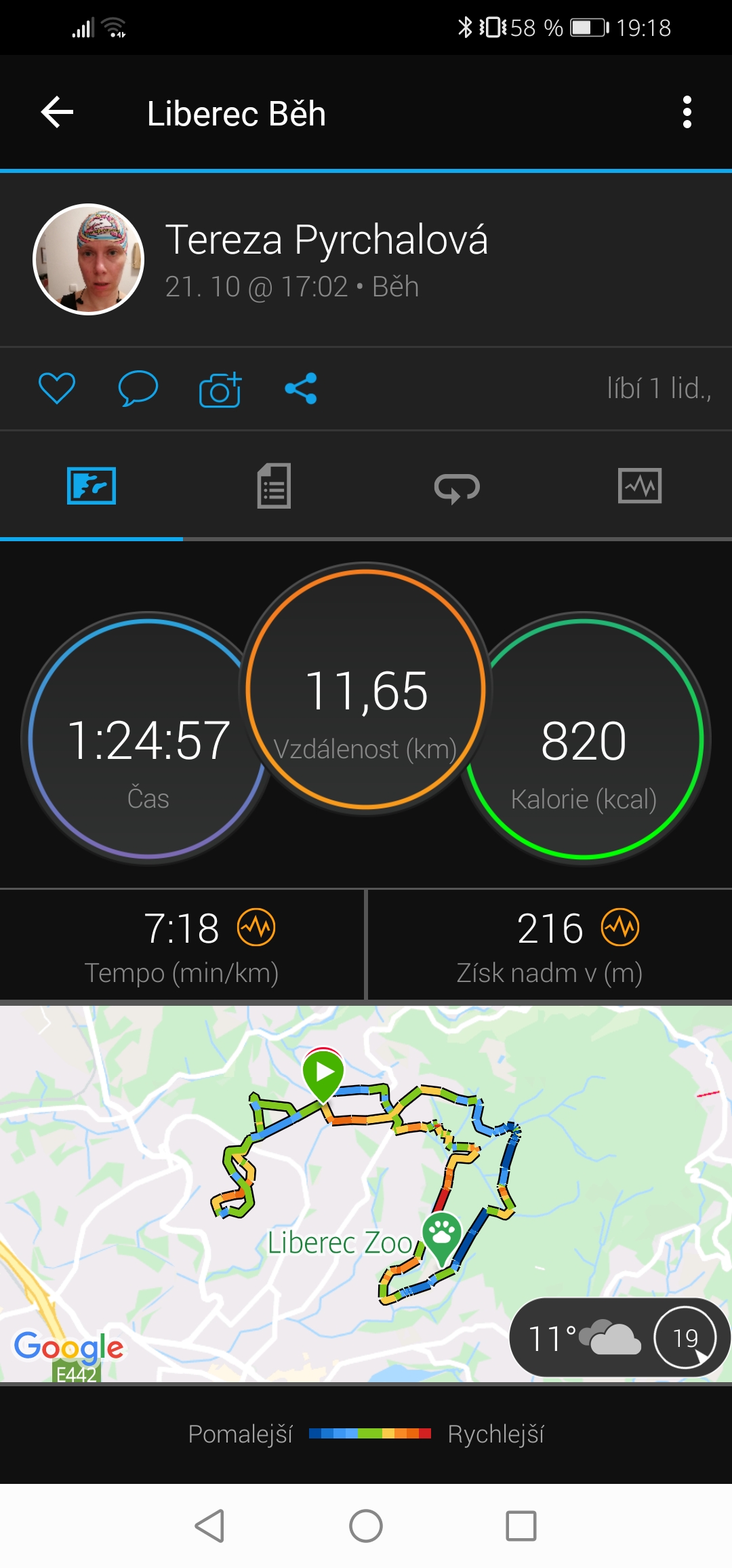Like this run with the heart icon
The height and width of the screenshot is (1568, 732).
pyautogui.click(x=57, y=389)
